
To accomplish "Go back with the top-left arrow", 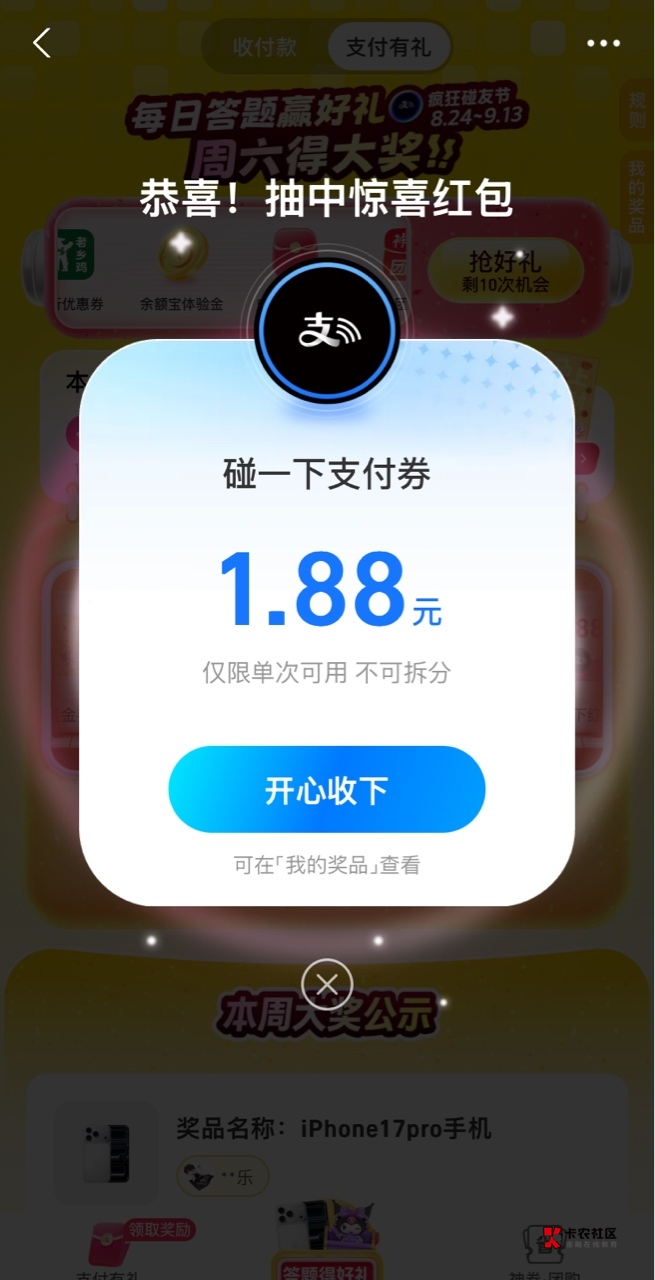I will [x=41, y=43].
